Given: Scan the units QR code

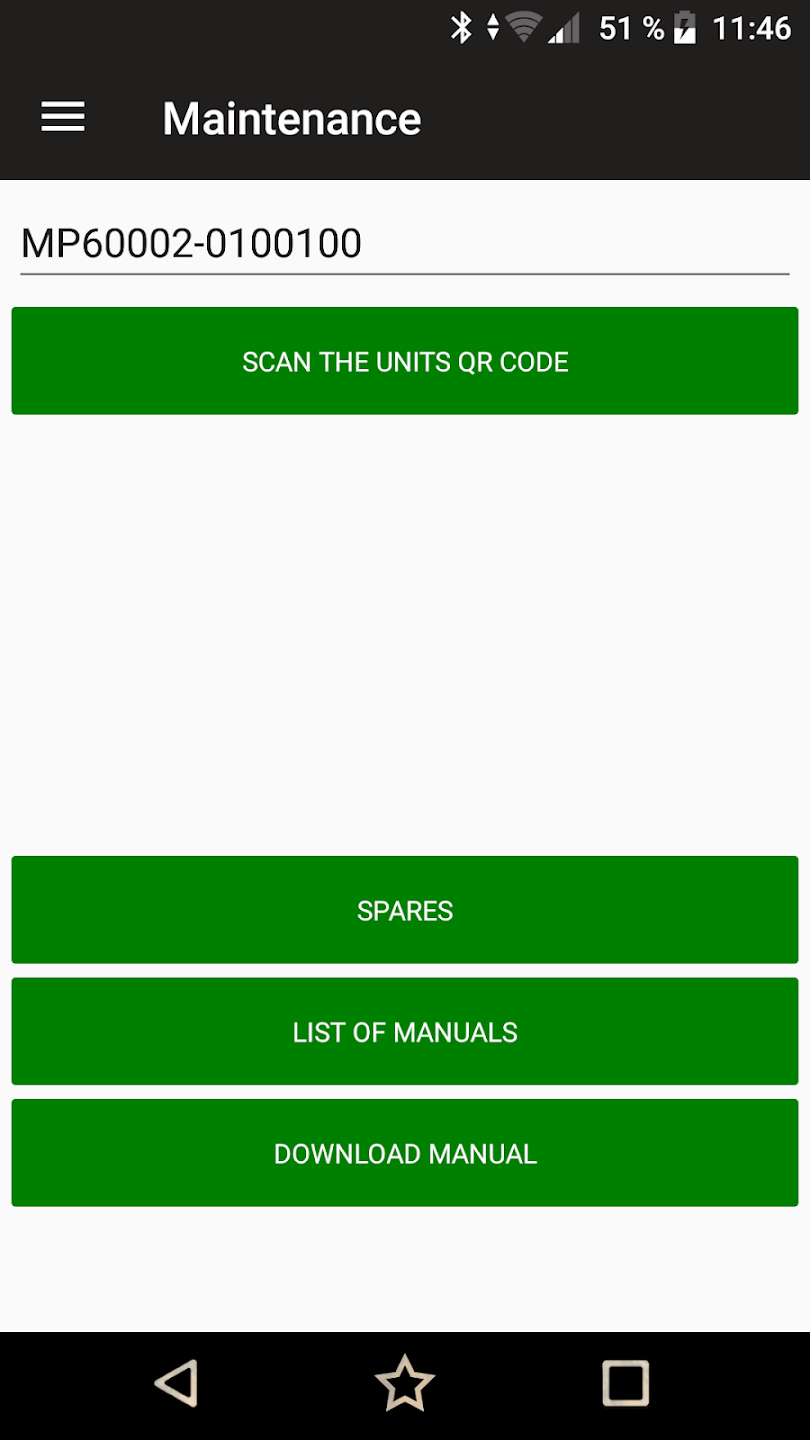Looking at the screenshot, I should [x=404, y=361].
